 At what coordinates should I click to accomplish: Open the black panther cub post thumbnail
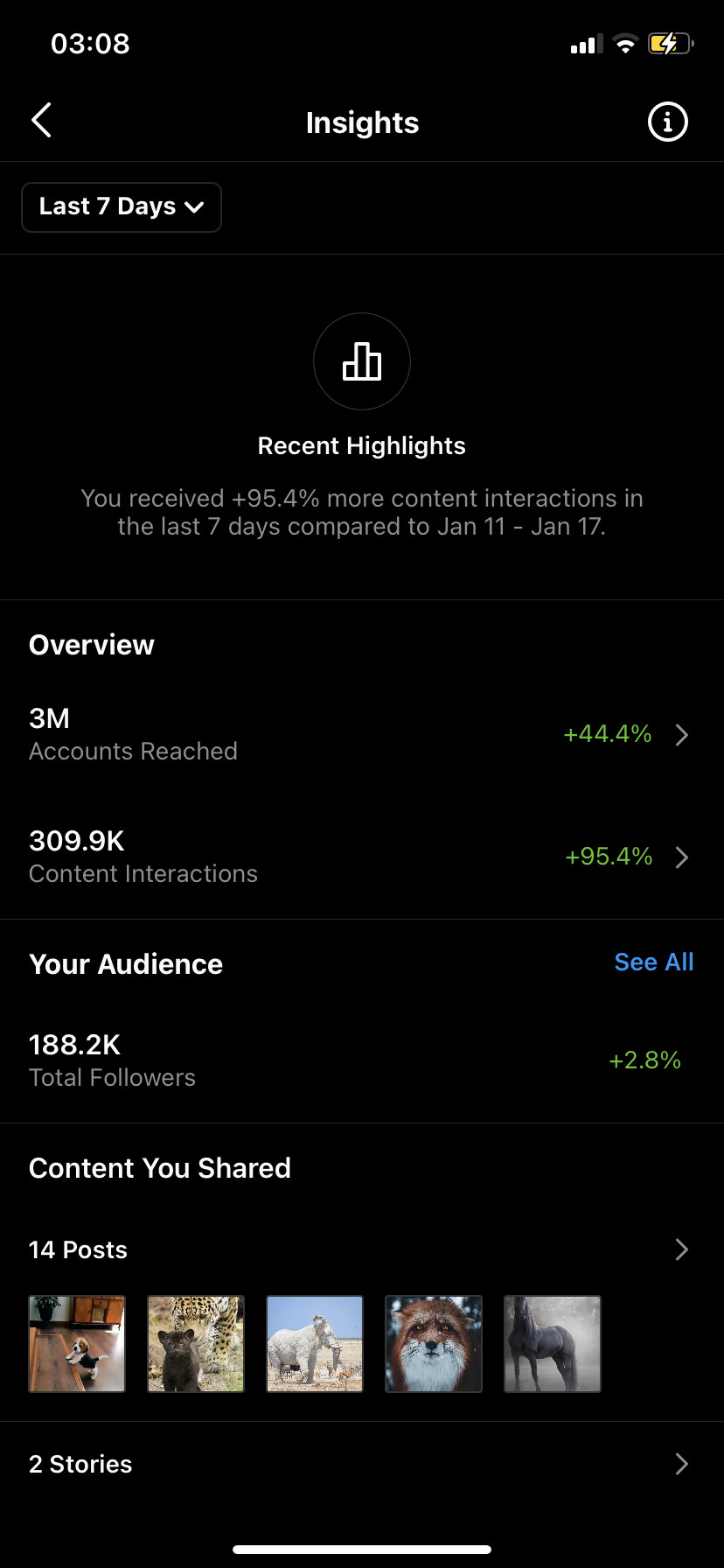point(196,1344)
